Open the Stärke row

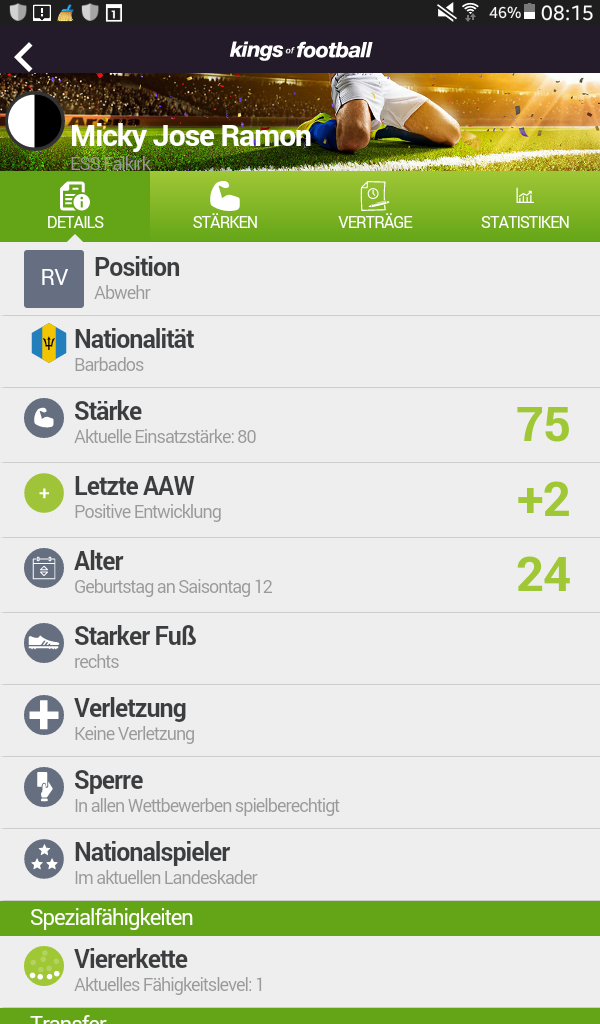point(300,424)
